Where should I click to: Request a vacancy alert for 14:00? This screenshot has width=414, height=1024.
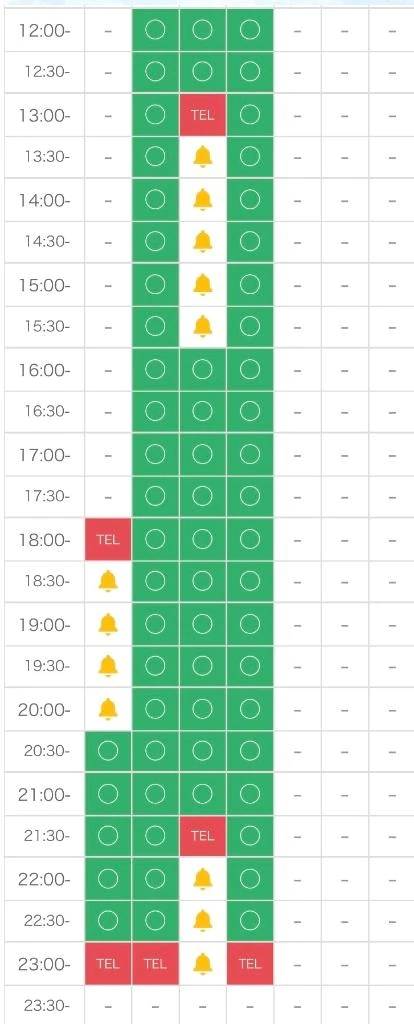point(202,200)
